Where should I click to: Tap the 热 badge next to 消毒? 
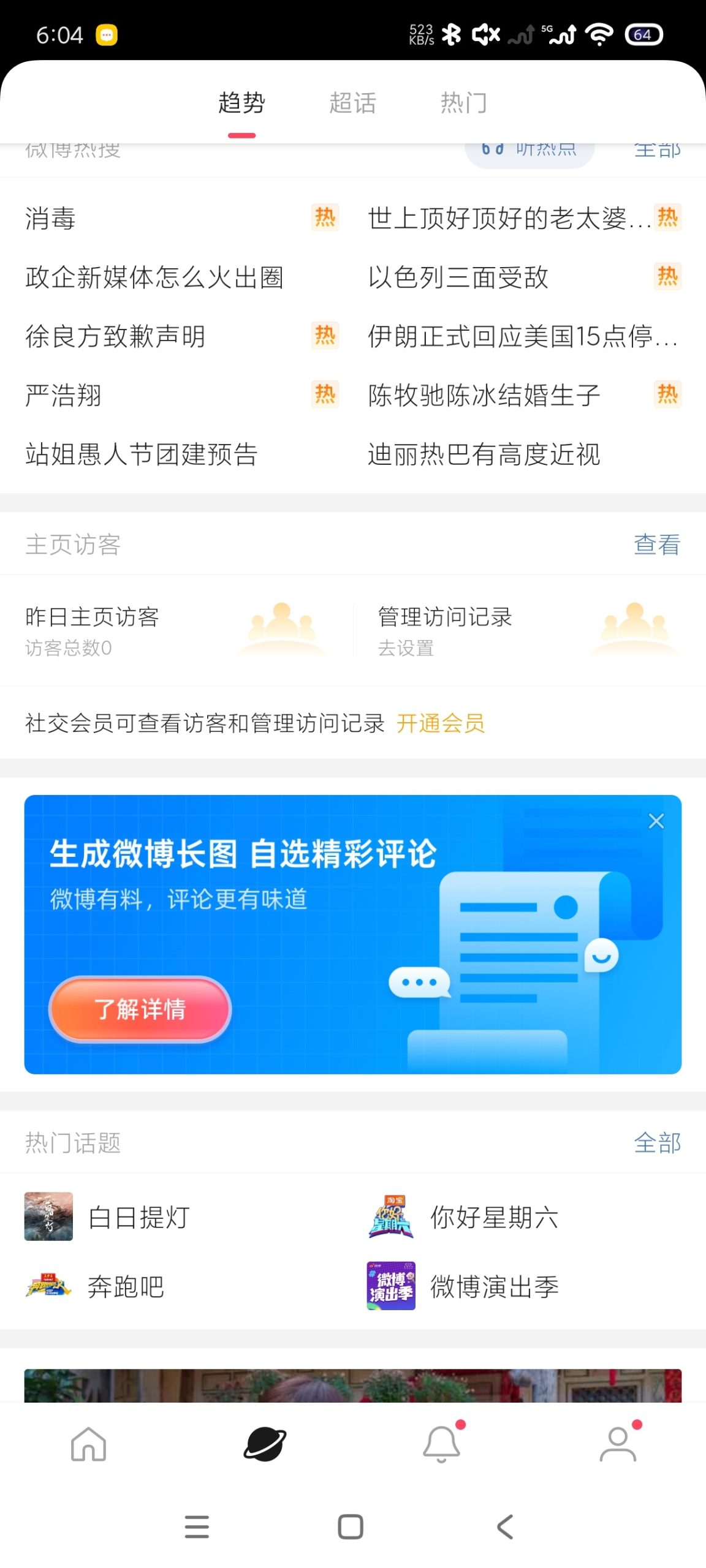click(x=324, y=218)
